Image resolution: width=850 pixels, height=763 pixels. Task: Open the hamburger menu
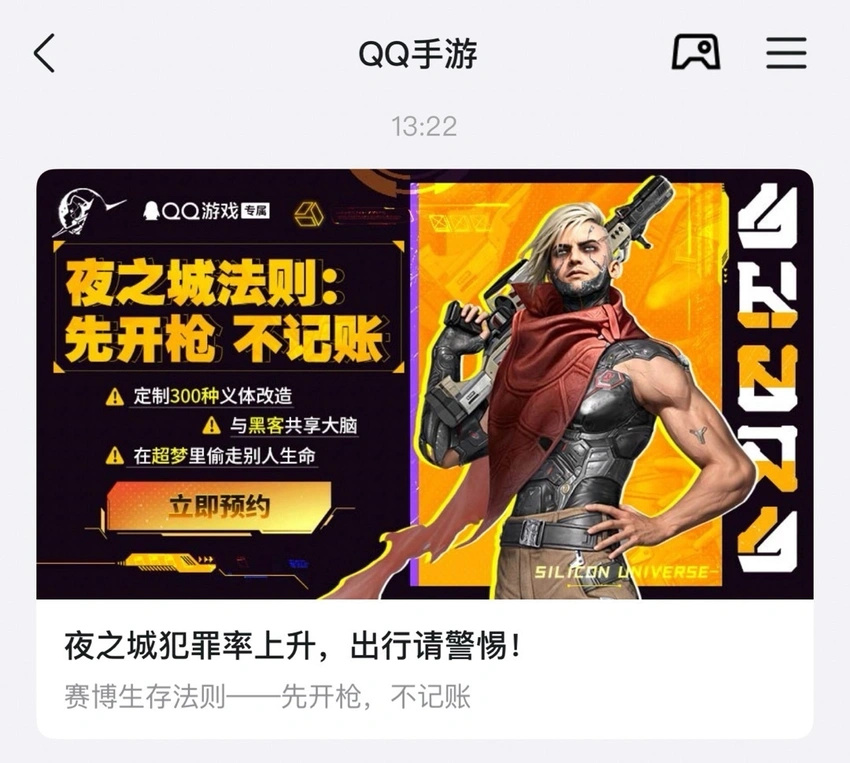(786, 53)
